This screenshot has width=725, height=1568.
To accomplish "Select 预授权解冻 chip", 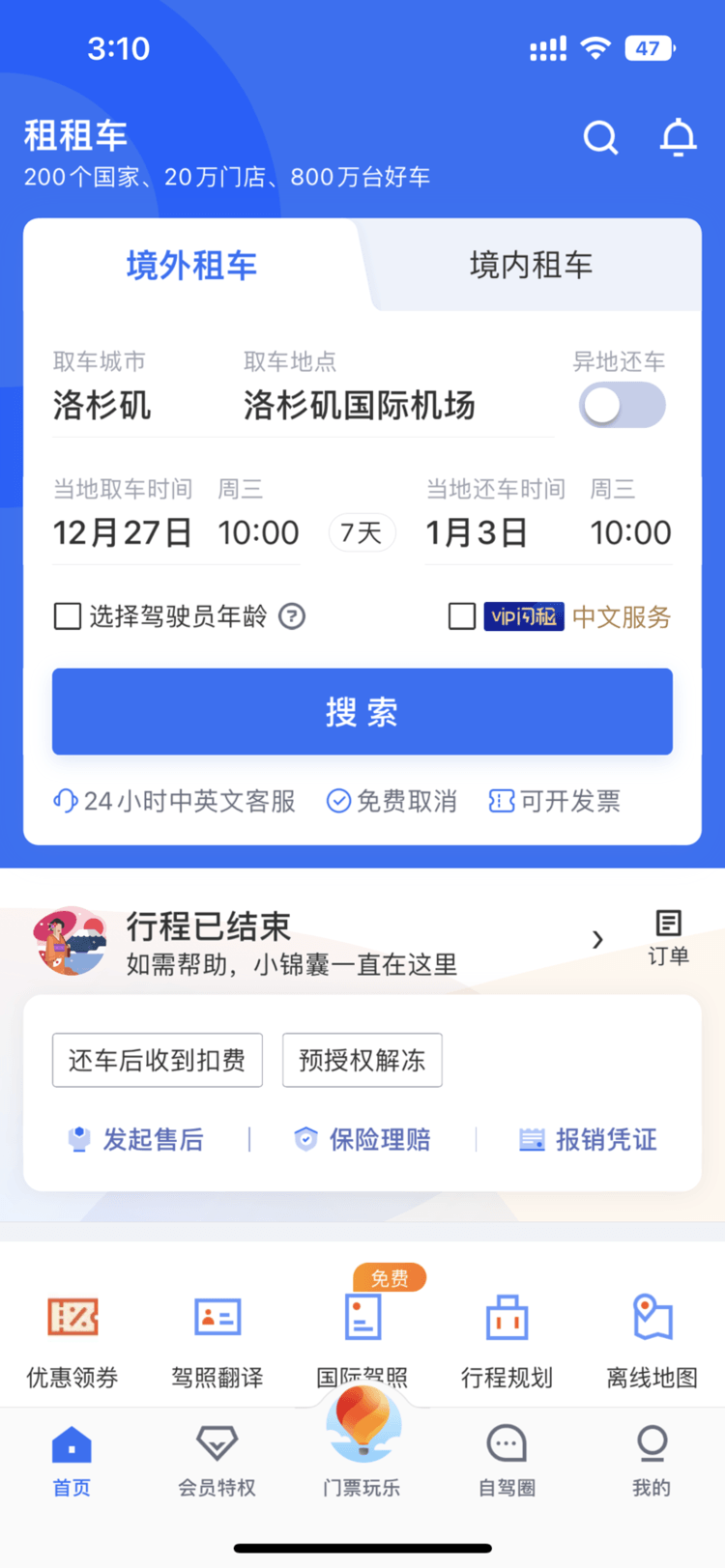I will tap(362, 1060).
